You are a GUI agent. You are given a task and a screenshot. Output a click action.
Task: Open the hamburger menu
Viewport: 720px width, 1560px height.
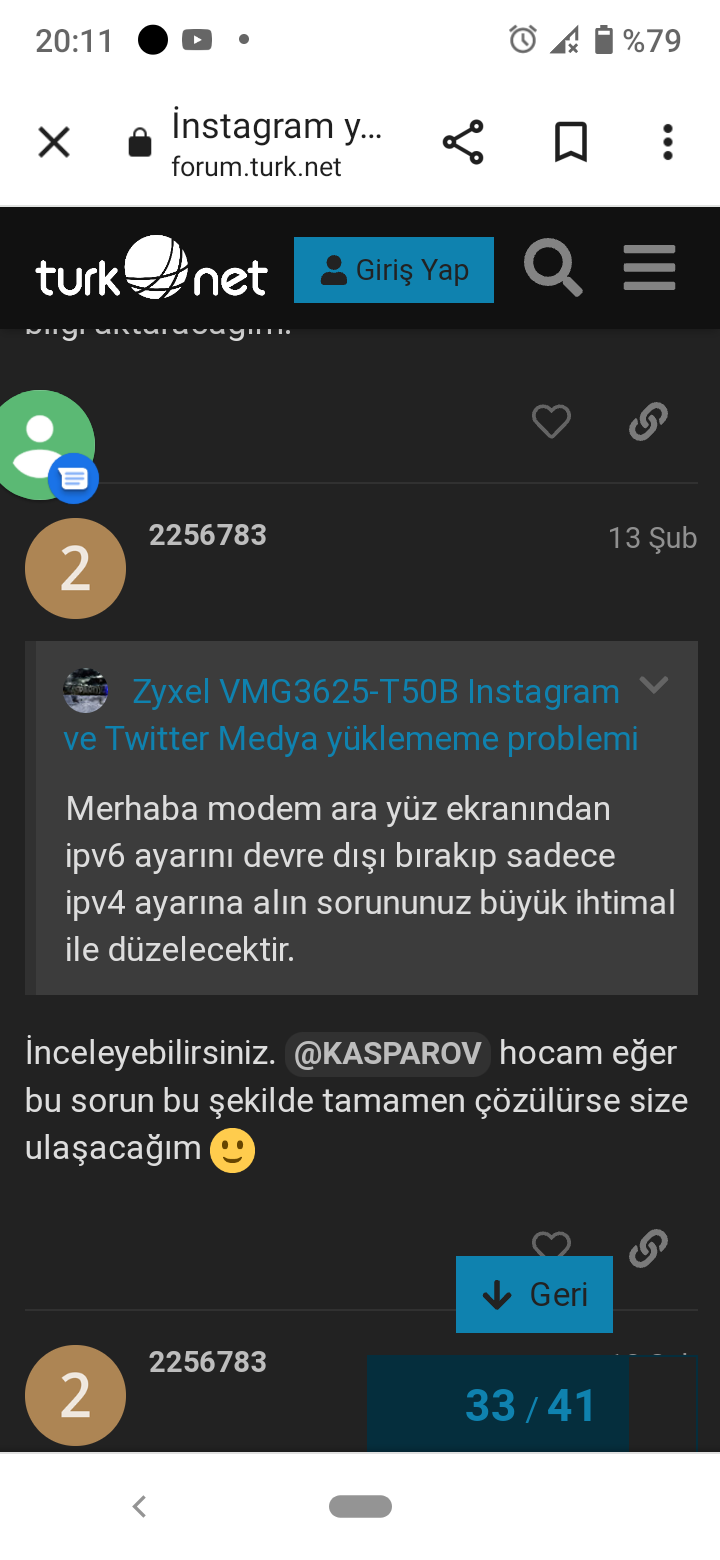[x=649, y=269]
